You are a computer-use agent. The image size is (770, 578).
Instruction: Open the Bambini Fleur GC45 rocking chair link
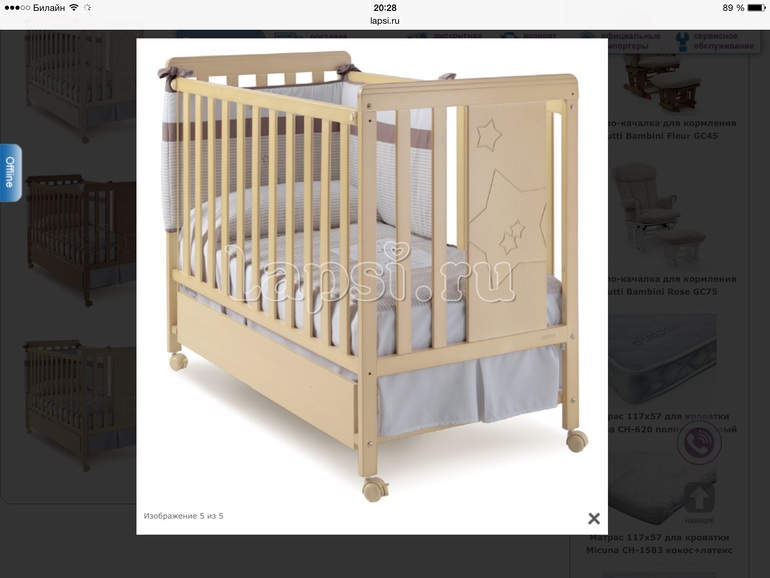pos(672,129)
